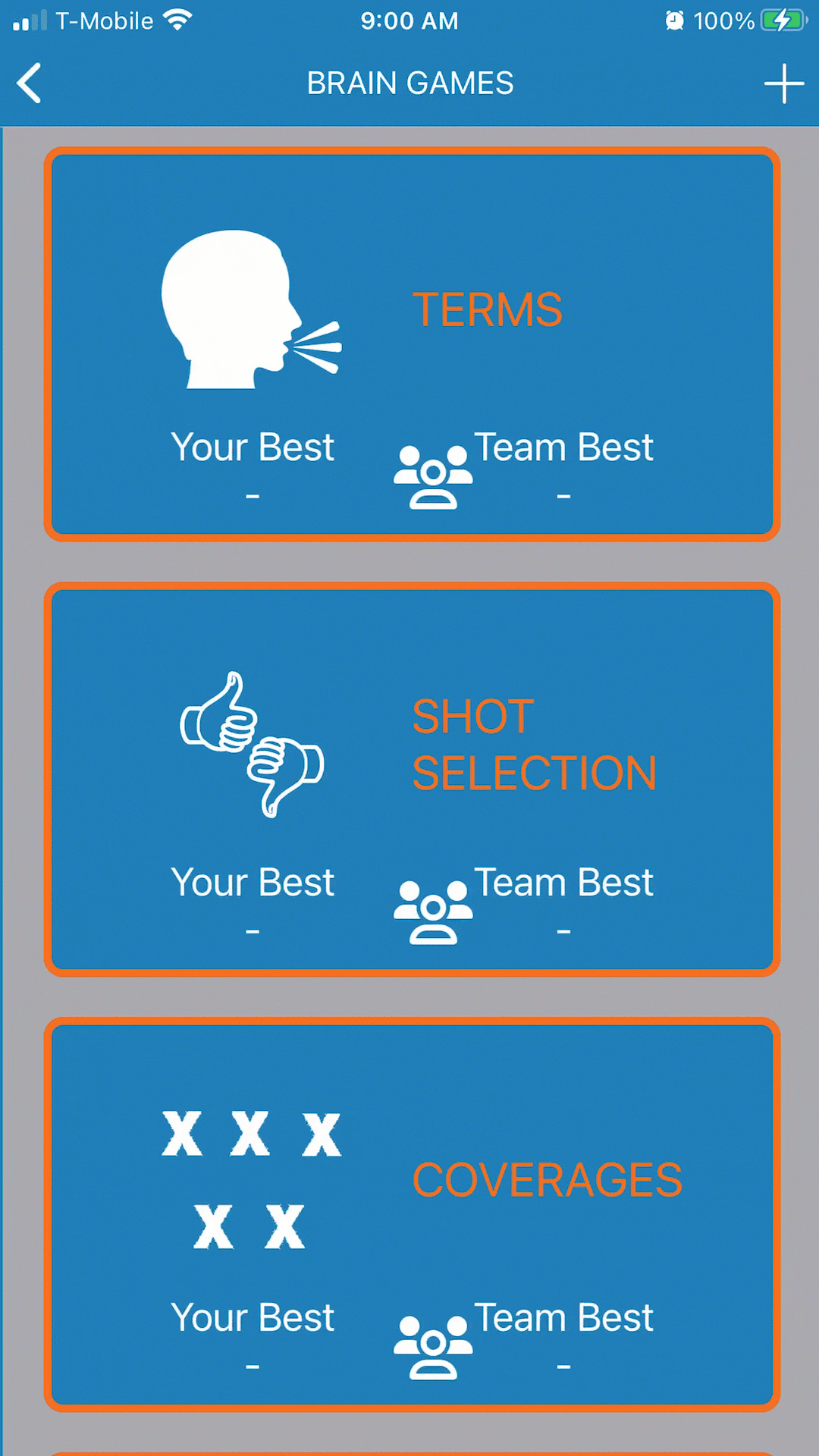Select the Coverages game card
This screenshot has height=1456, width=819.
[x=412, y=1215]
